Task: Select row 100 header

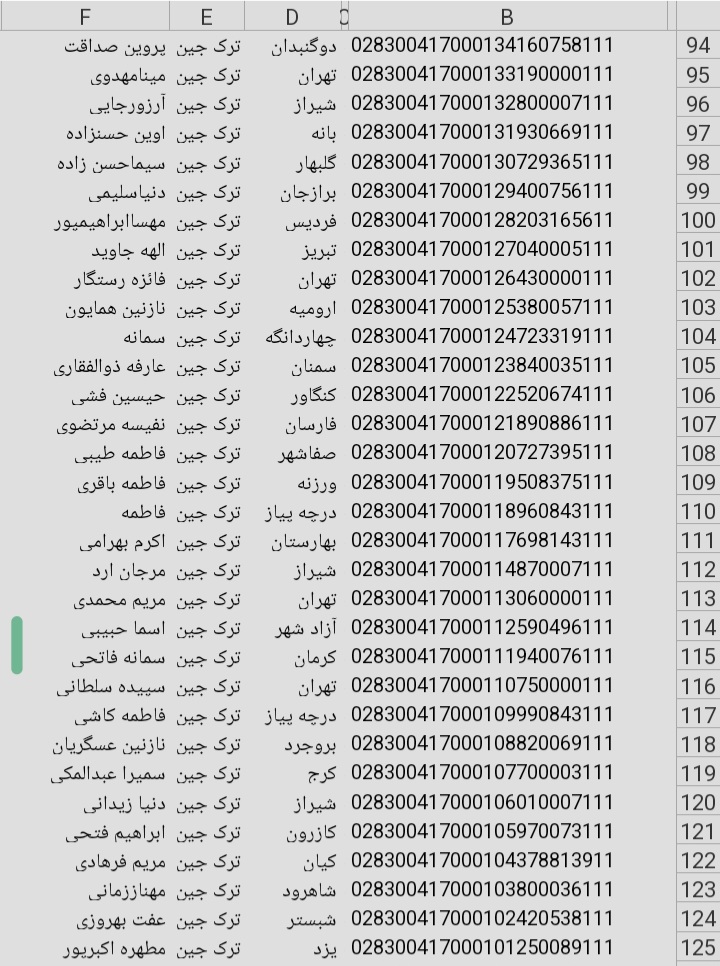Action: pyautogui.click(x=698, y=220)
